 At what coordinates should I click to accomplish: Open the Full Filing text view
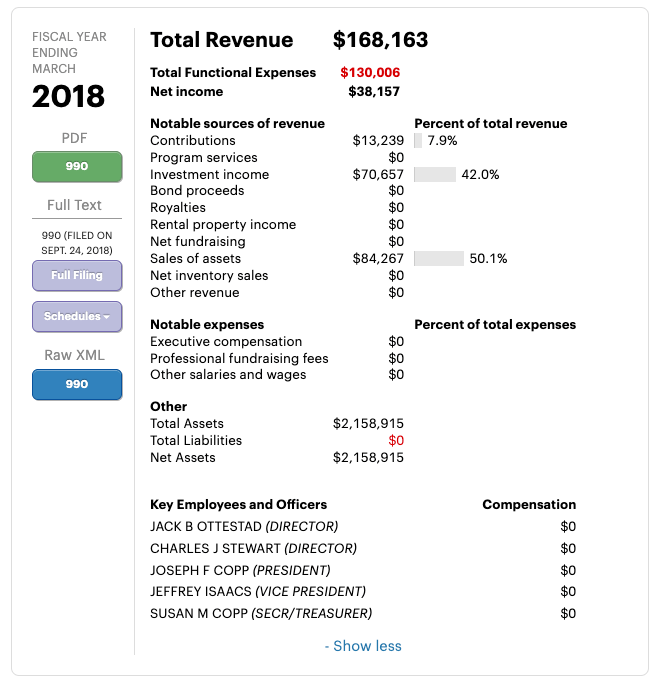tap(77, 275)
